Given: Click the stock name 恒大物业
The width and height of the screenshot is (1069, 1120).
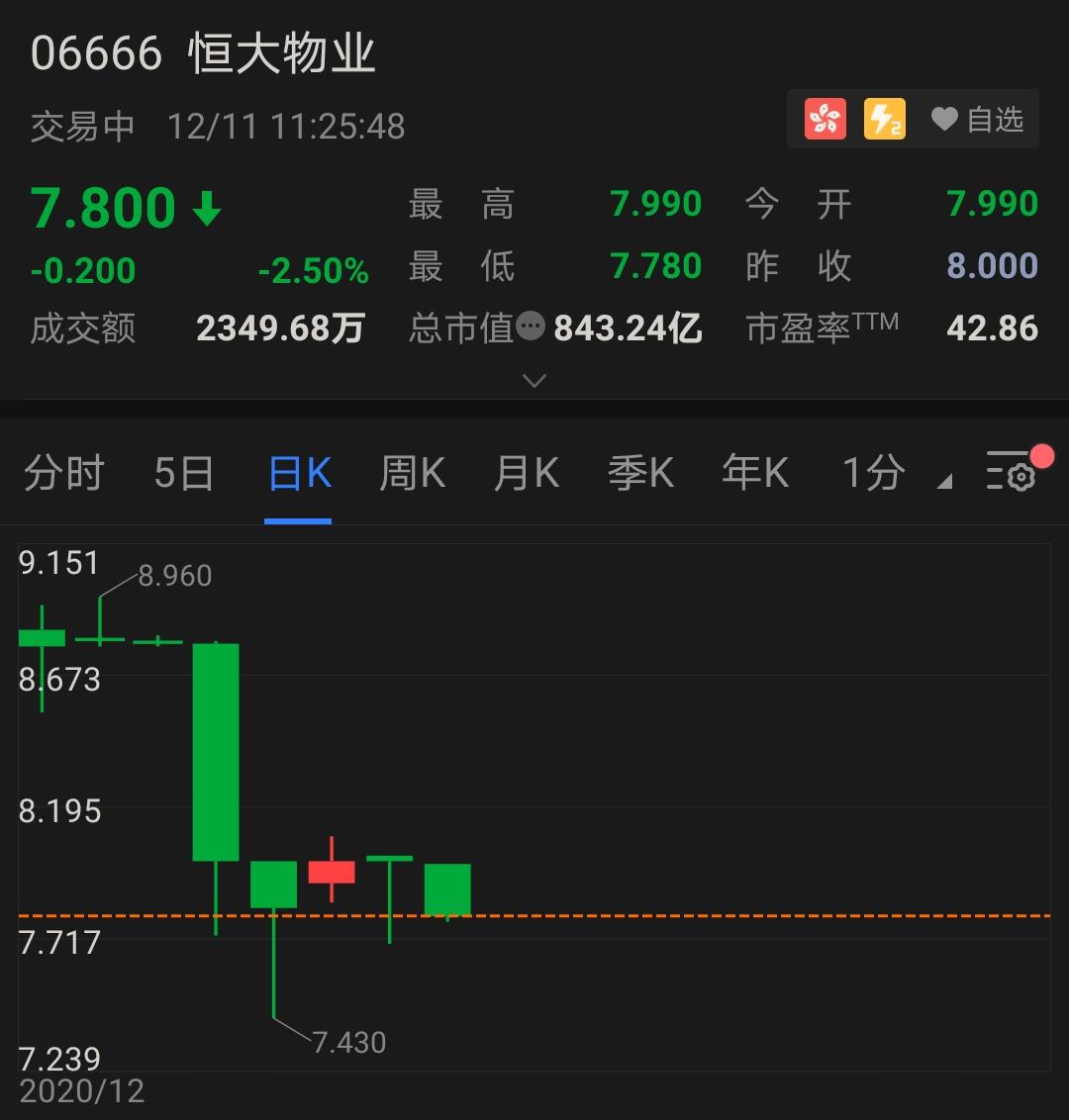Looking at the screenshot, I should pos(279,53).
